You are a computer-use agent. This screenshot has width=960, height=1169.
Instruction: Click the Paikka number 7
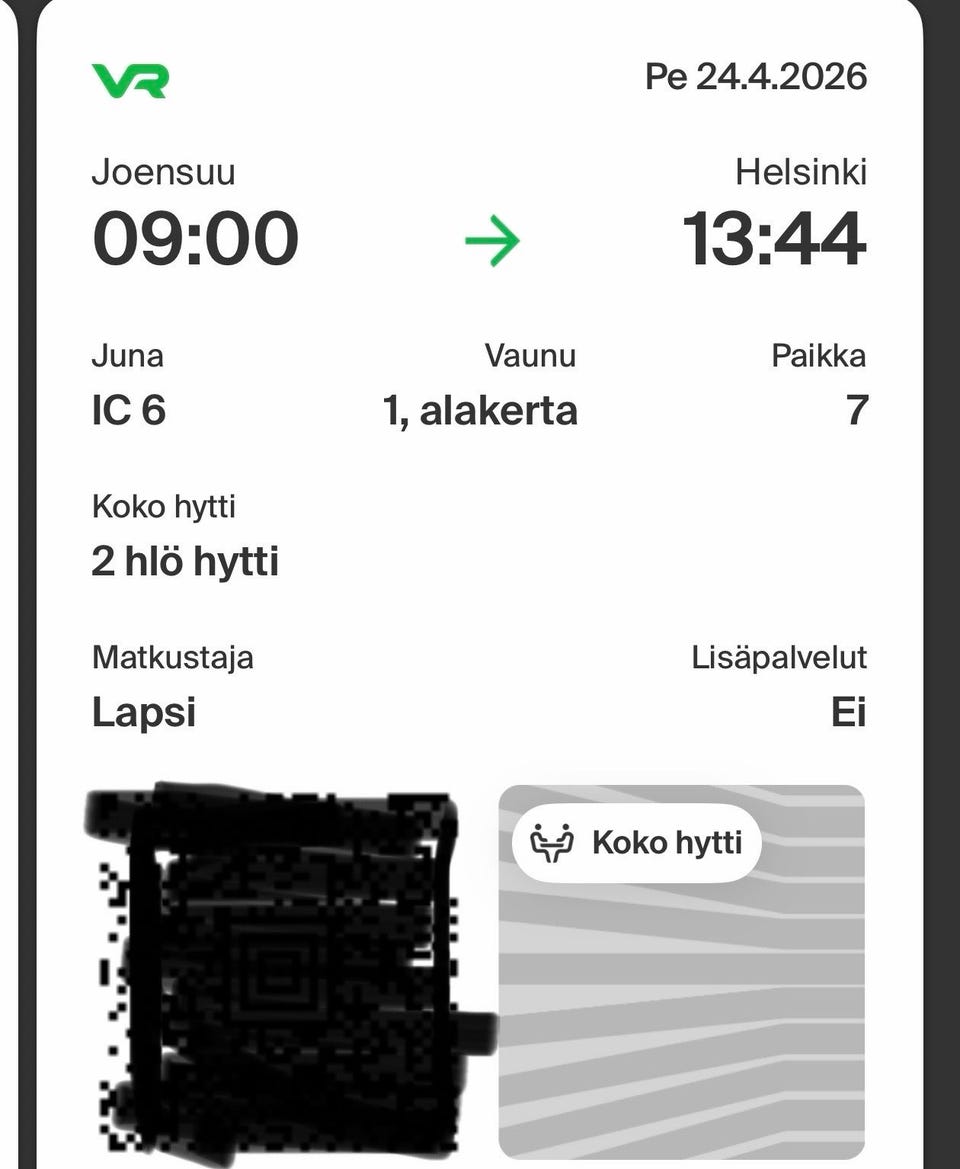click(x=855, y=410)
